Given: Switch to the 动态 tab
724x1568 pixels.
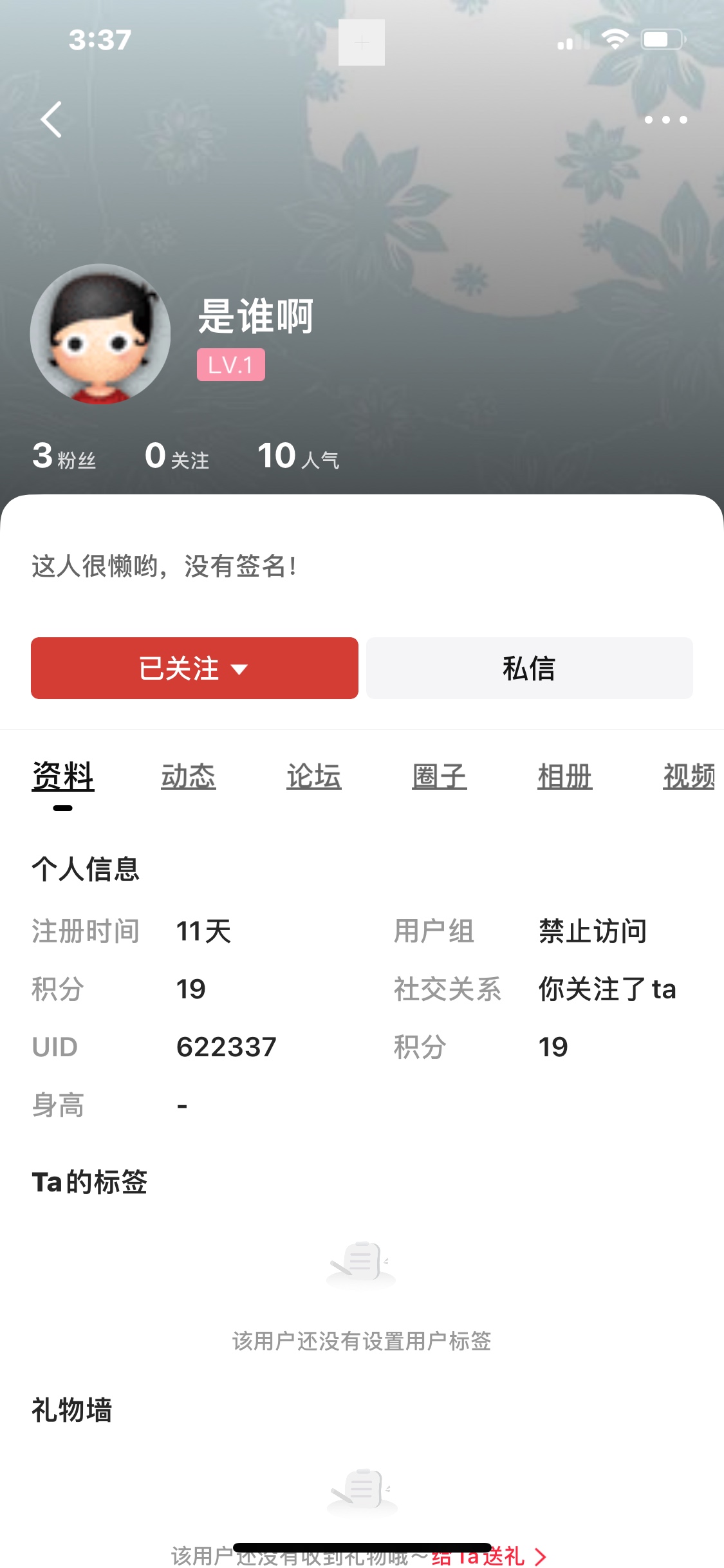Looking at the screenshot, I should click(x=188, y=776).
